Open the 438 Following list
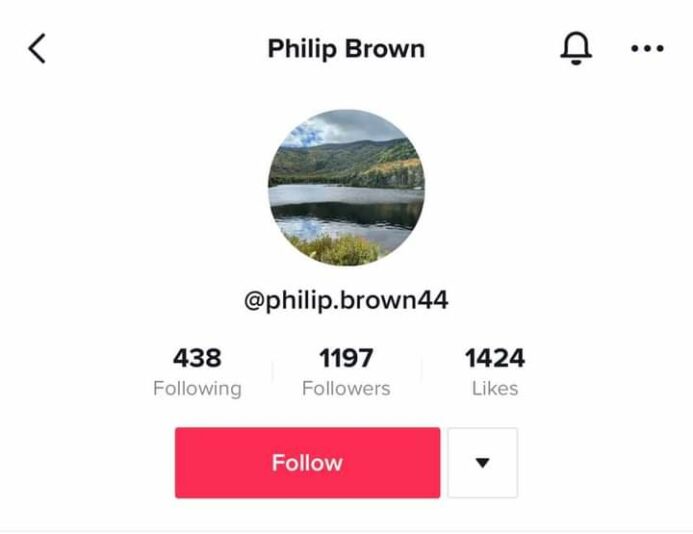 197,371
